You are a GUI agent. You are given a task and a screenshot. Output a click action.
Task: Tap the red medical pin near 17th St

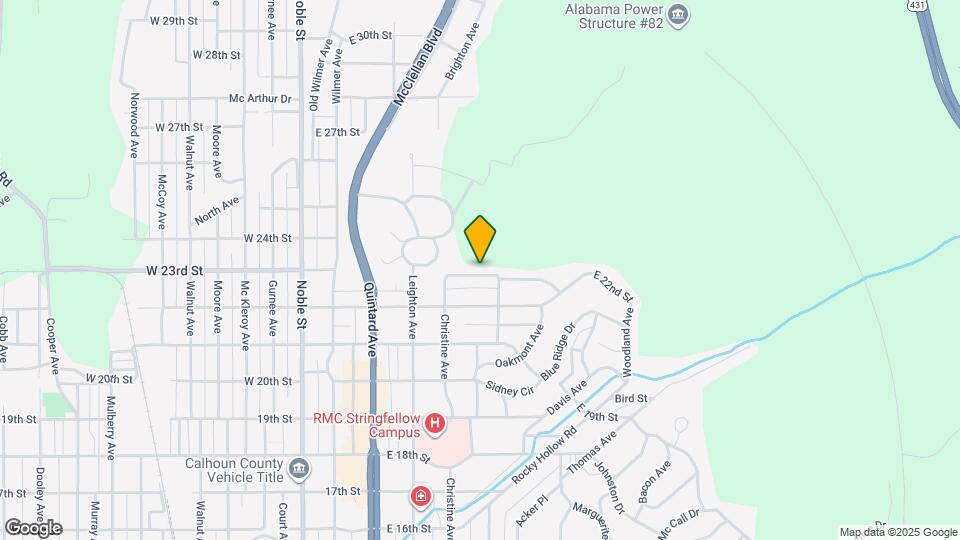pyautogui.click(x=421, y=495)
